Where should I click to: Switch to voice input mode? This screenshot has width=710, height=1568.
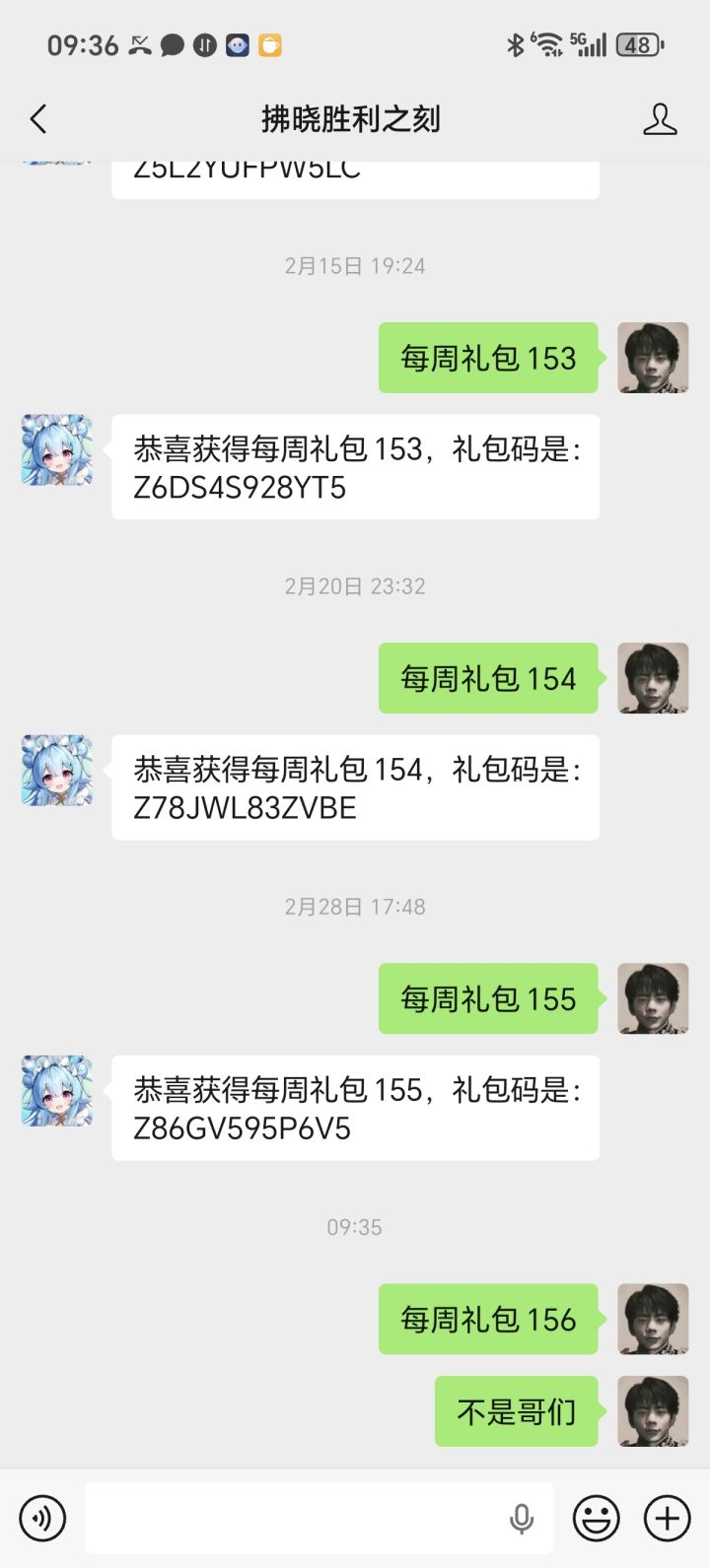(x=42, y=1518)
